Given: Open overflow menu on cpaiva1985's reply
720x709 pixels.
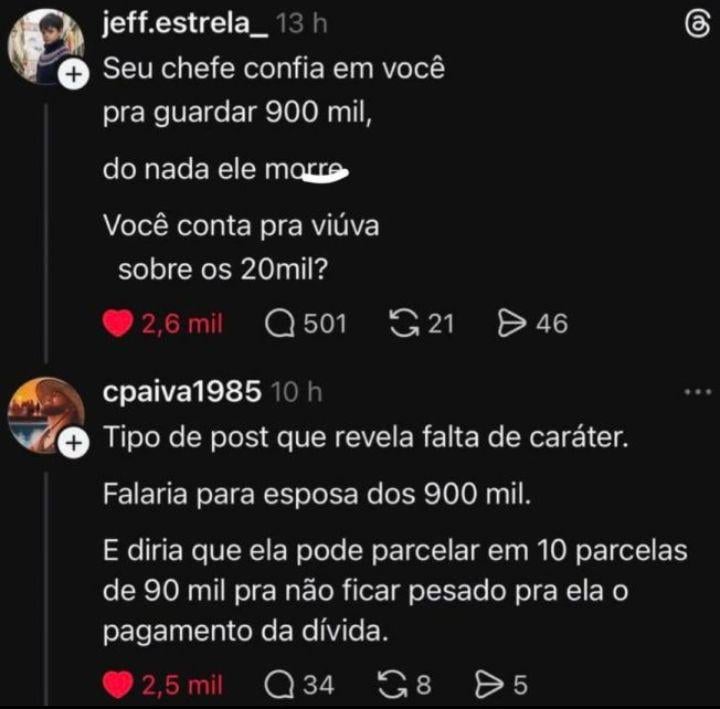Looking at the screenshot, I should pos(696,392).
